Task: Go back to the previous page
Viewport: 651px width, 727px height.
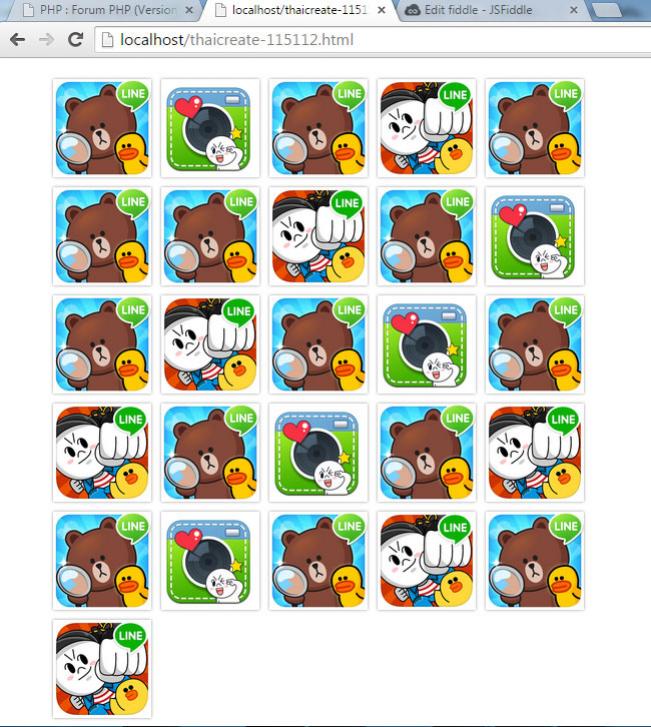Action: pos(17,40)
